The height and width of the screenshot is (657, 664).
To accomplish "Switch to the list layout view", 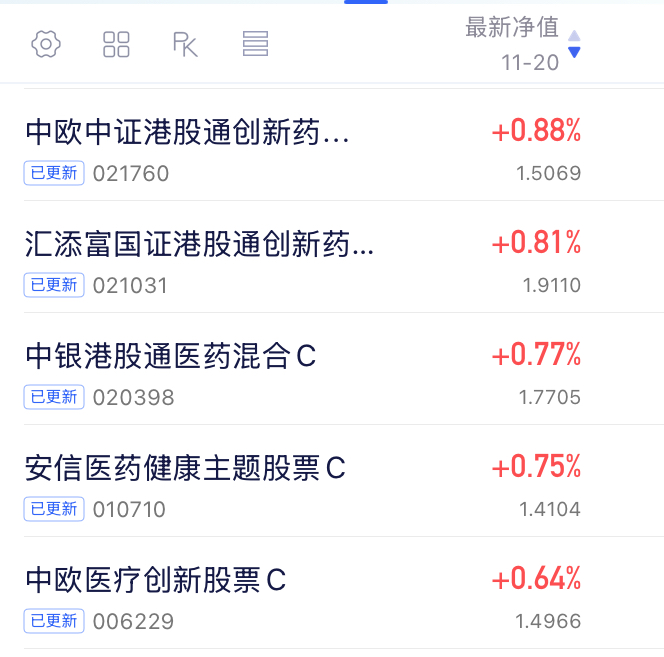I will pos(255,44).
